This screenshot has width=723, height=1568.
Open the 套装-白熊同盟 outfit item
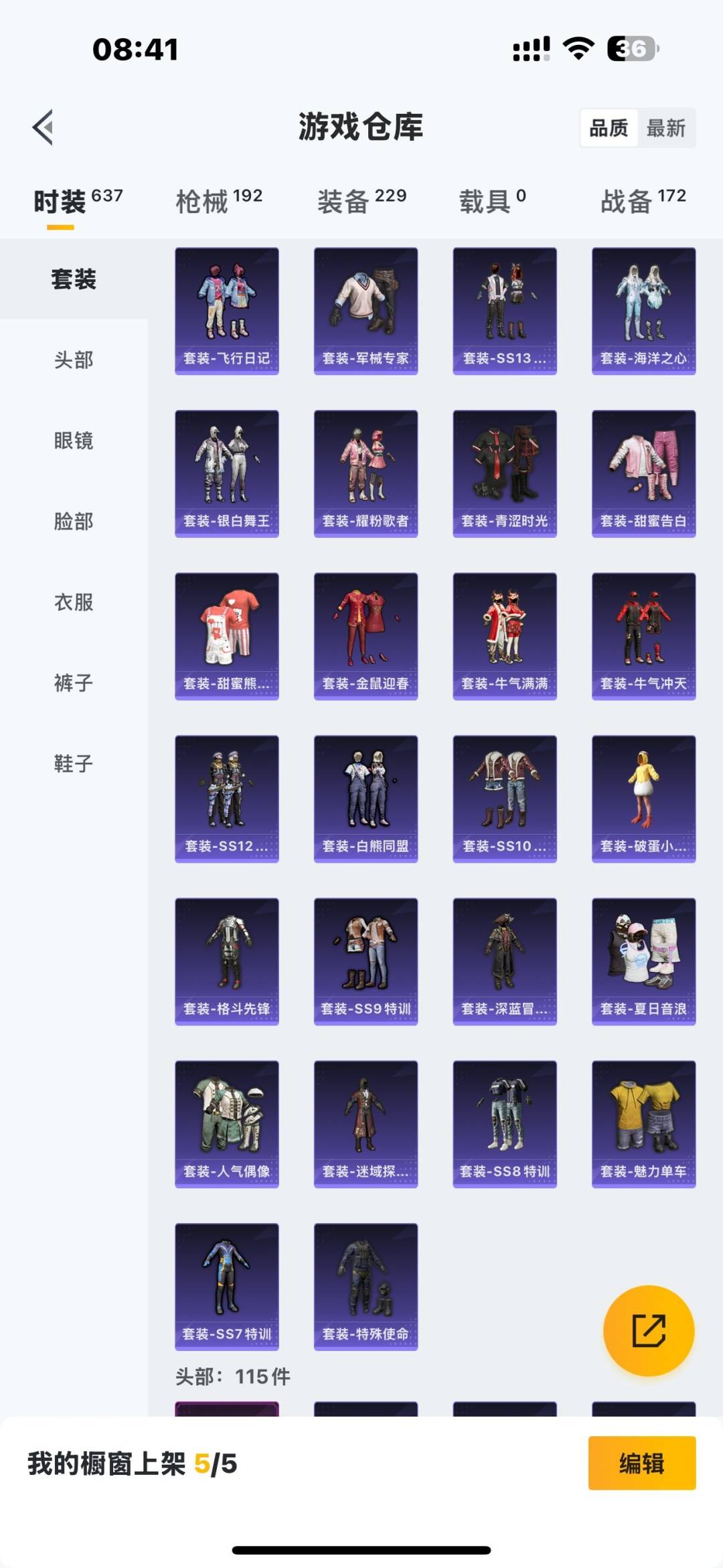point(366,798)
